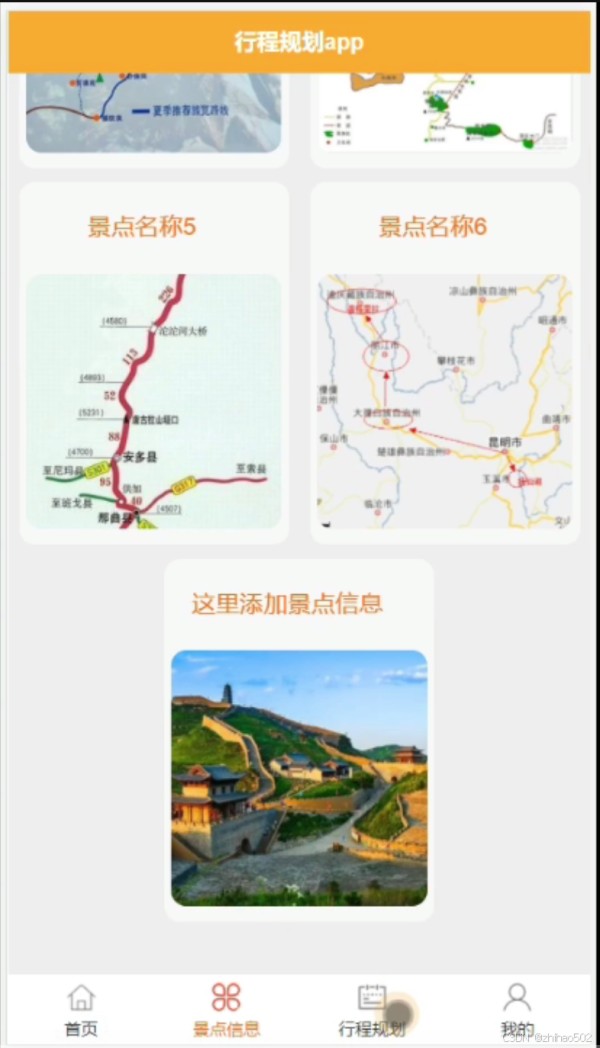Image resolution: width=600 pixels, height=1048 pixels.
Task: Switch to the 首页 tab
Action: point(81,1010)
